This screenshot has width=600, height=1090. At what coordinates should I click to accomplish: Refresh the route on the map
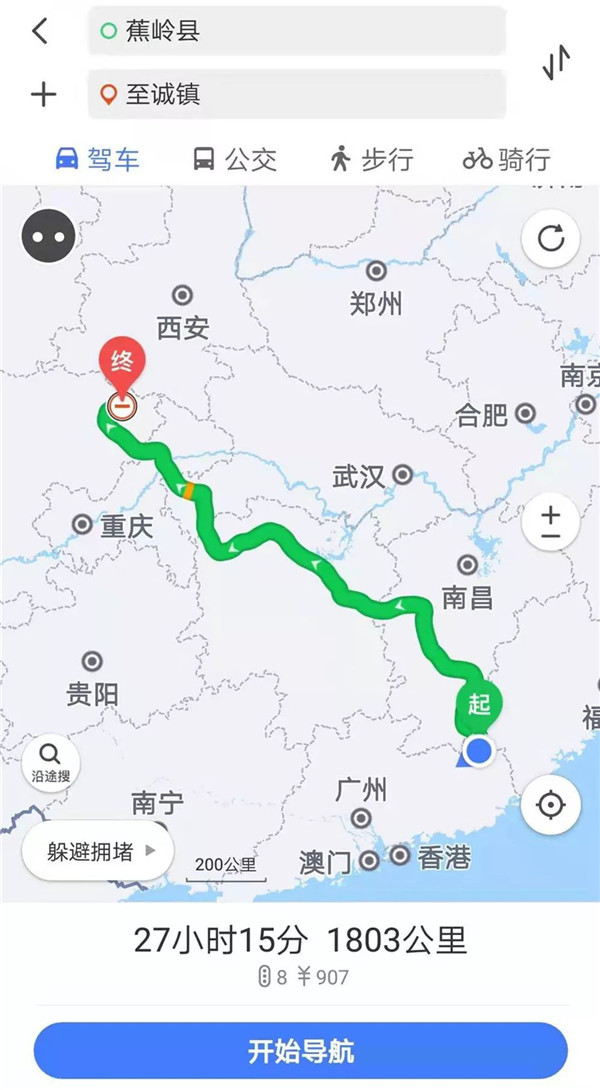(x=551, y=238)
